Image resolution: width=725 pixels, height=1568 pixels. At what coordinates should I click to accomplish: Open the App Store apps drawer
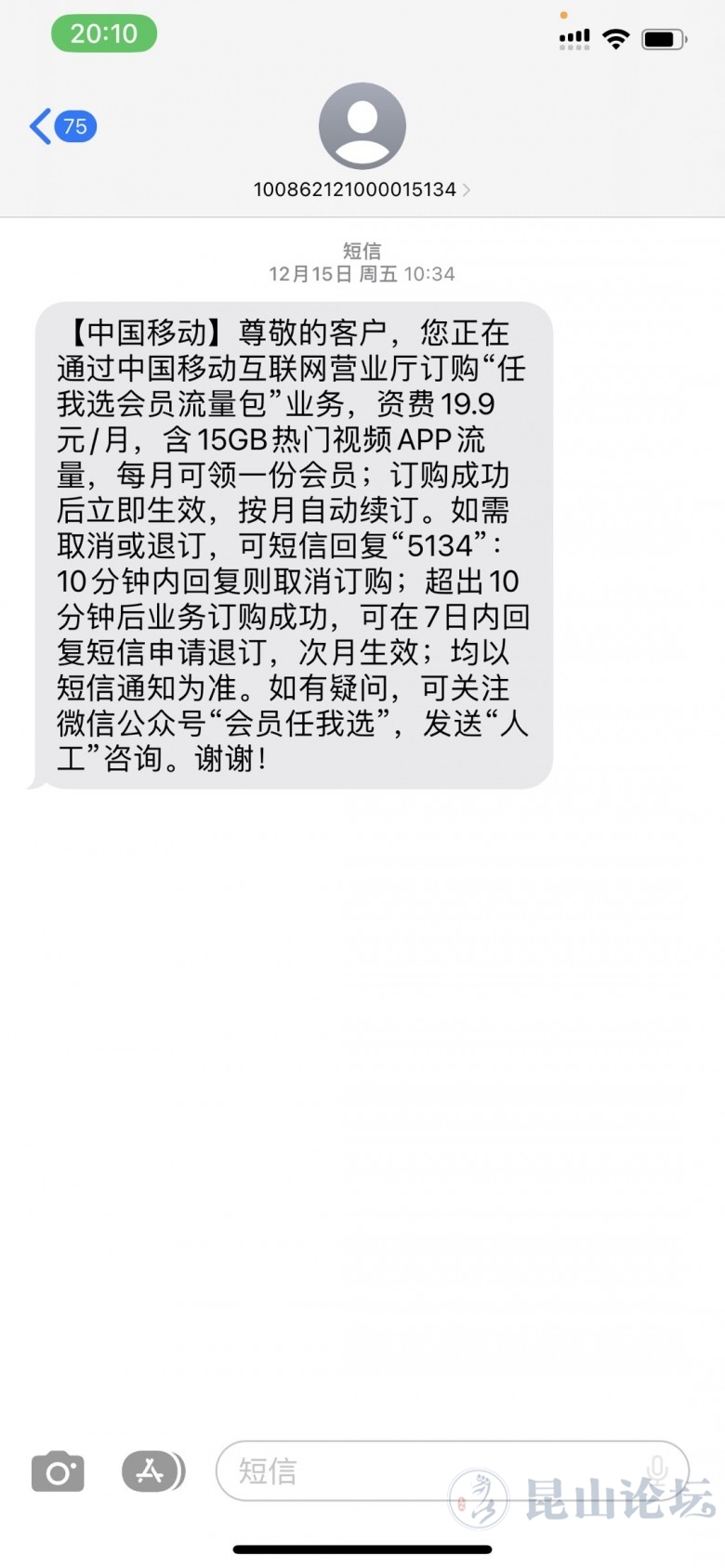tap(152, 1471)
